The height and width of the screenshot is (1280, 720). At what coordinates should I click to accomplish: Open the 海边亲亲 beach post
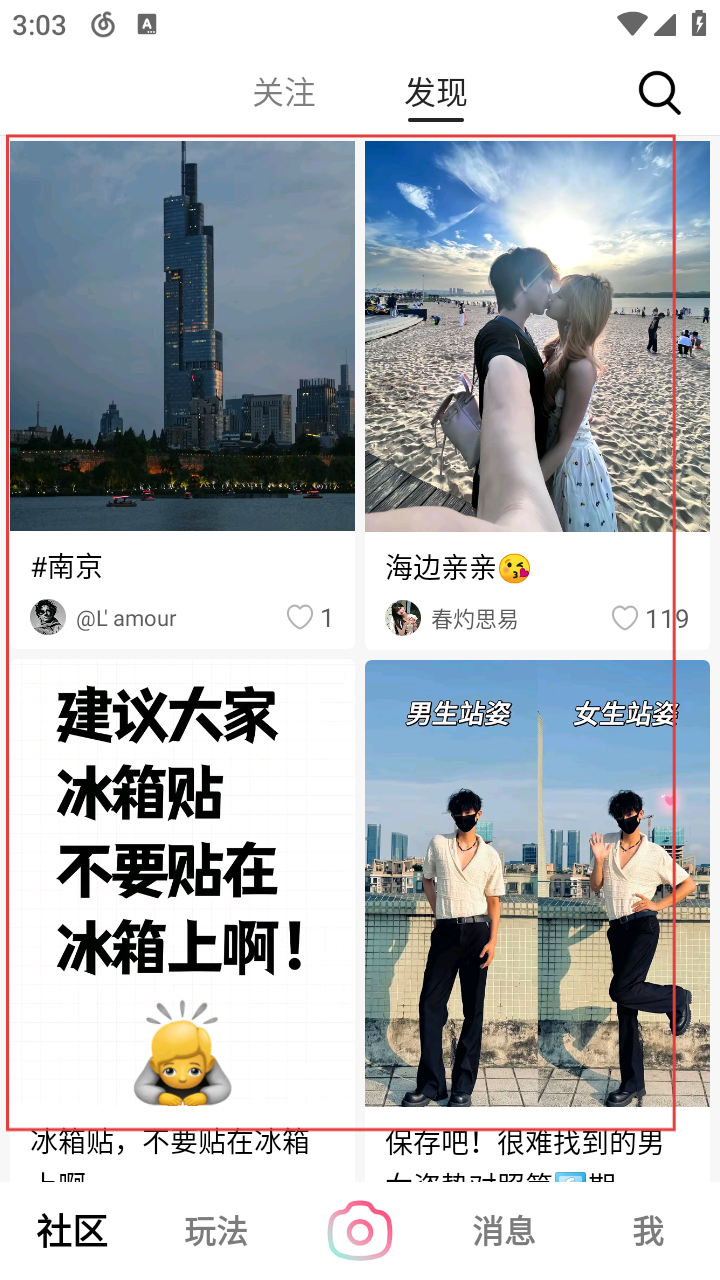pos(537,336)
